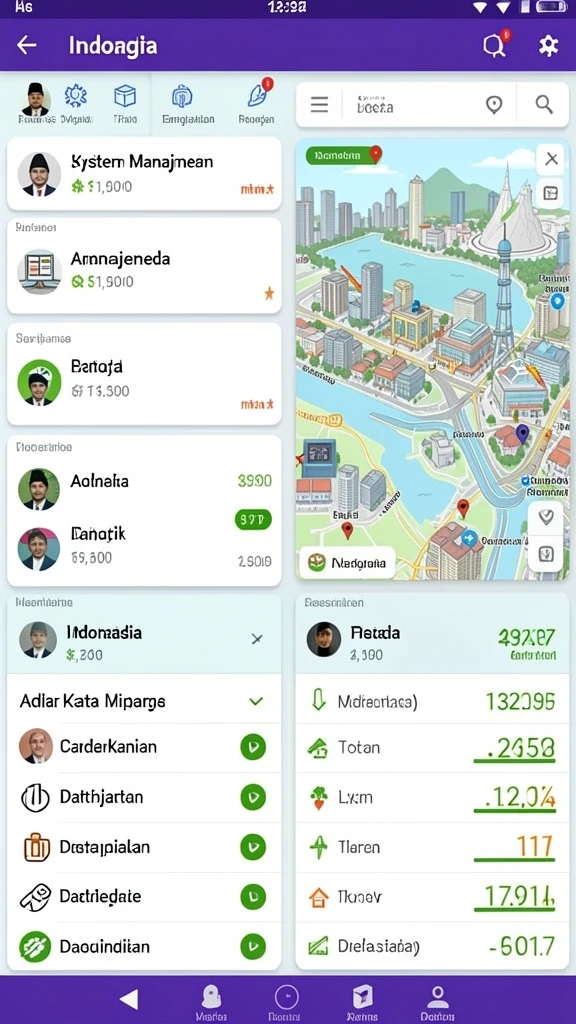The width and height of the screenshot is (576, 1024).
Task: Open the Kystem Manajmean card
Action: point(144,174)
